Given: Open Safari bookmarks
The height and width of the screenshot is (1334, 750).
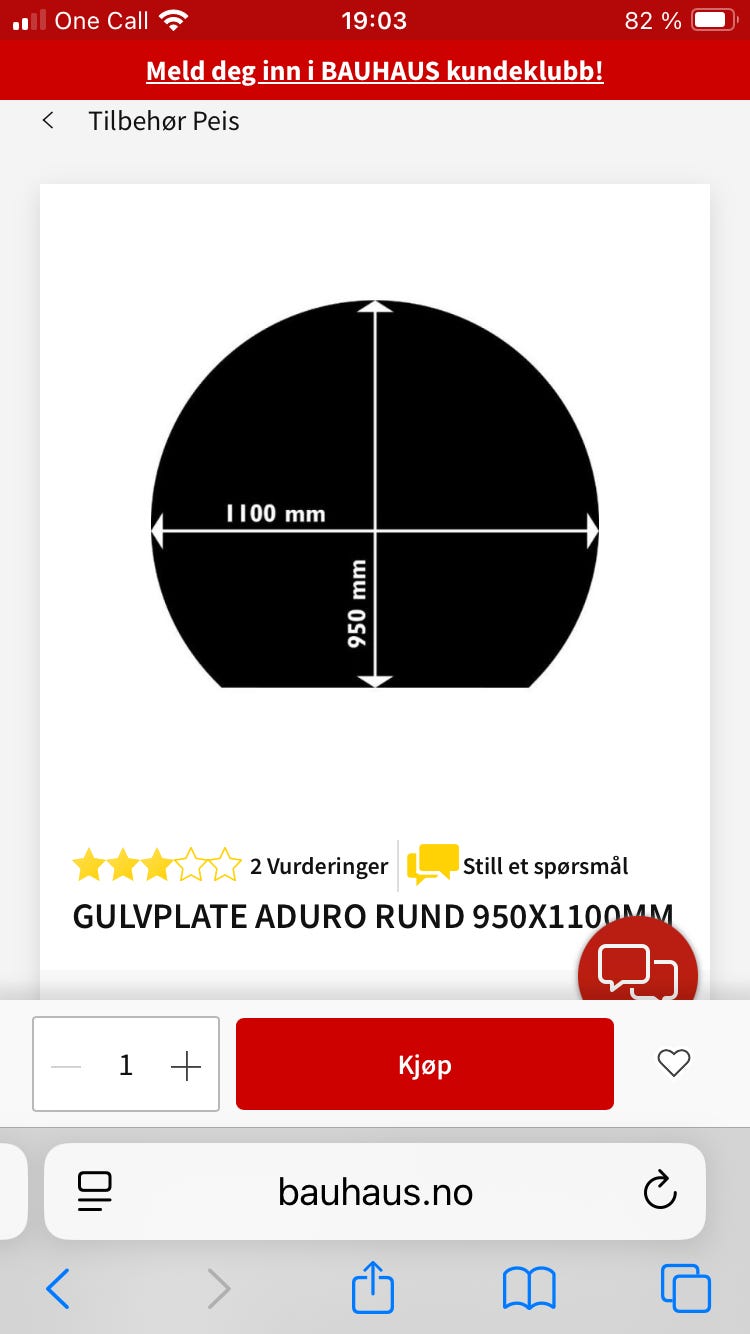Looking at the screenshot, I should pyautogui.click(x=529, y=1288).
